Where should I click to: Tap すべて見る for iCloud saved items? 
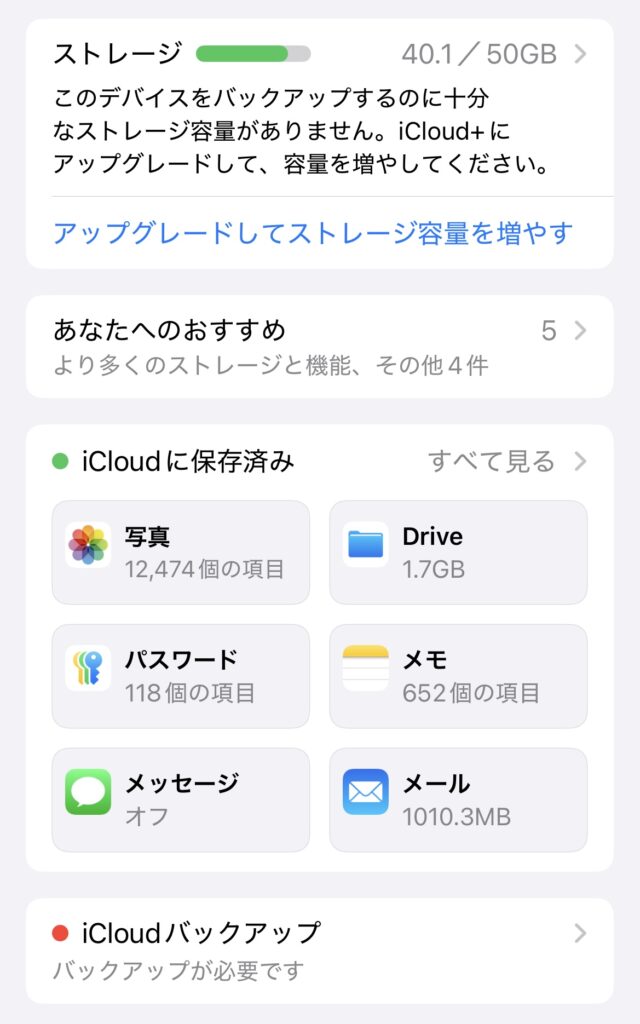(507, 461)
